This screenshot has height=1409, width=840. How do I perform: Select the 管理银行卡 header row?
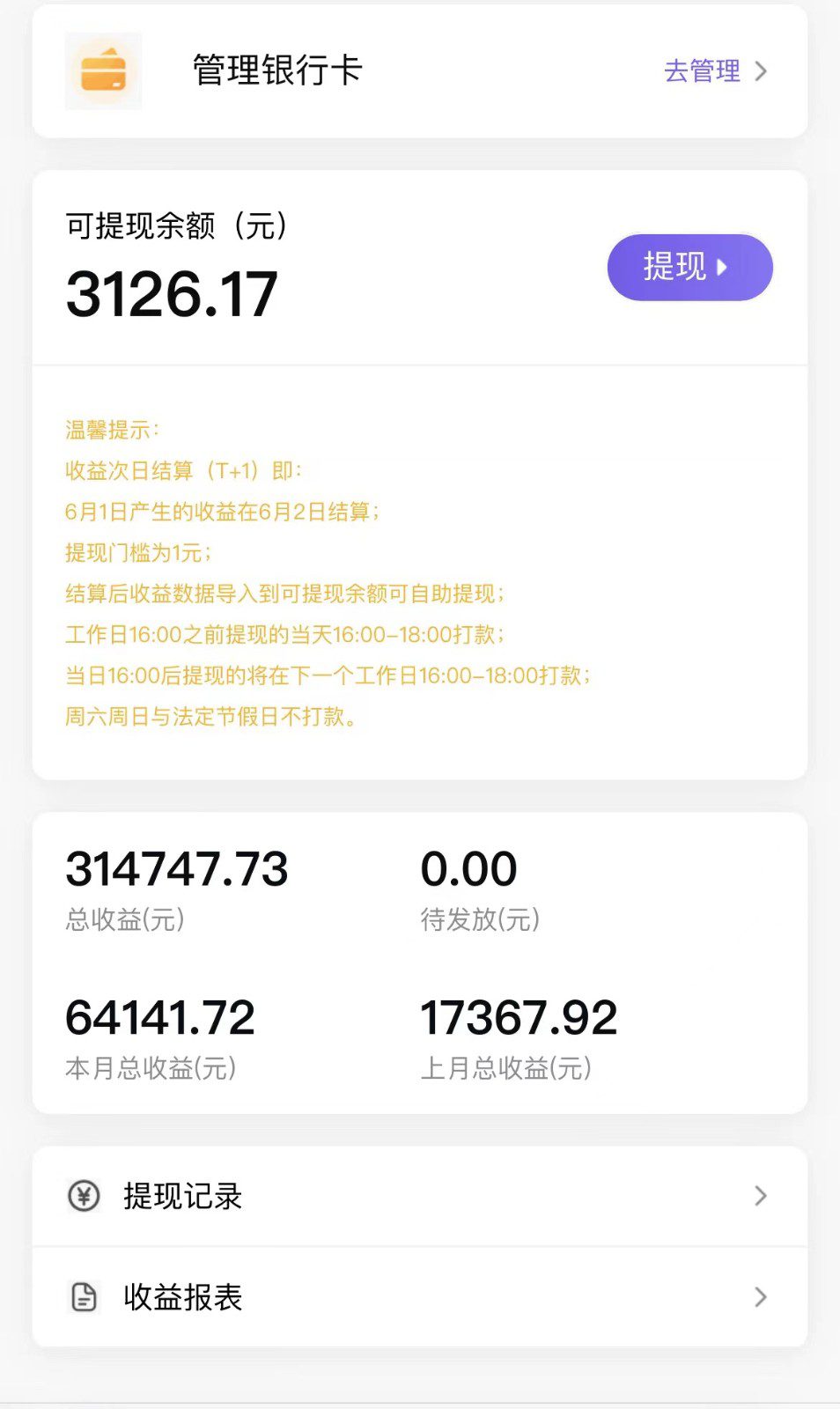(x=277, y=70)
